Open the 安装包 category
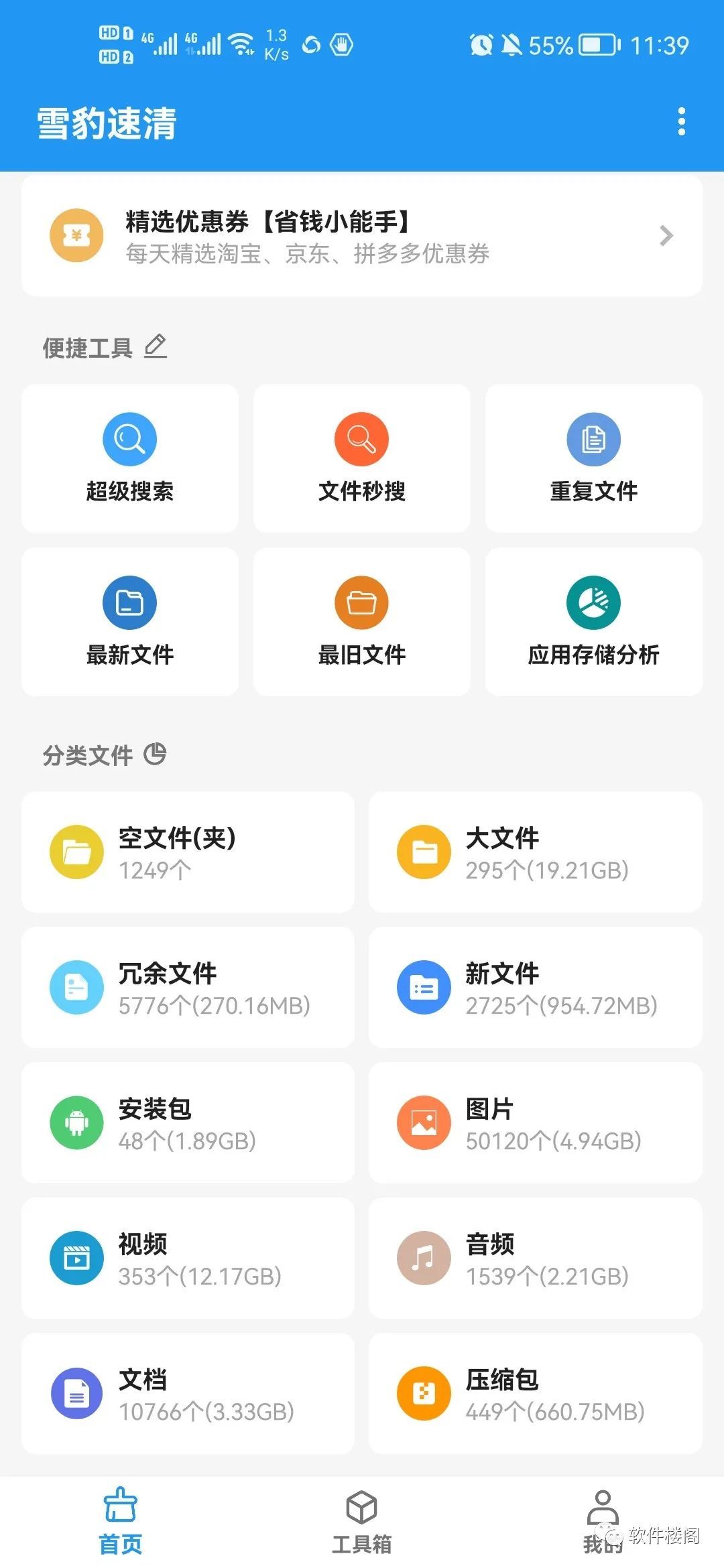Image resolution: width=724 pixels, height=1568 pixels. click(x=188, y=1123)
